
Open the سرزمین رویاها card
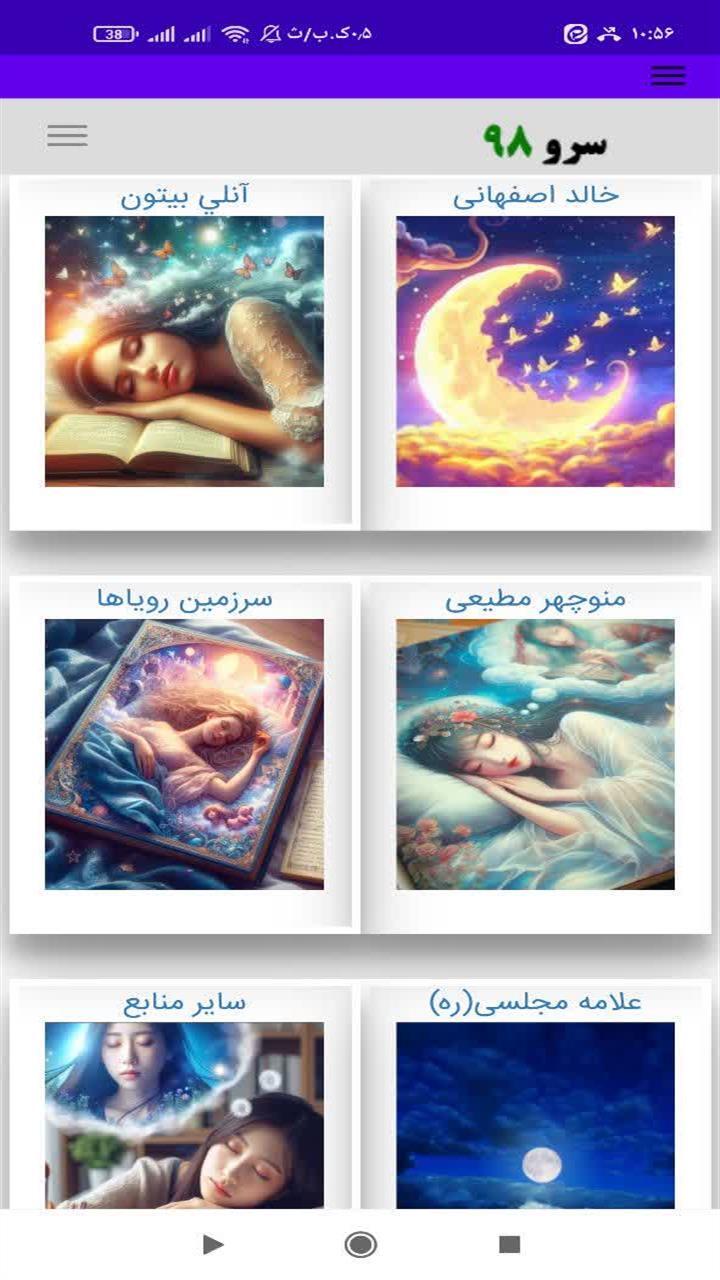pyautogui.click(x=184, y=754)
